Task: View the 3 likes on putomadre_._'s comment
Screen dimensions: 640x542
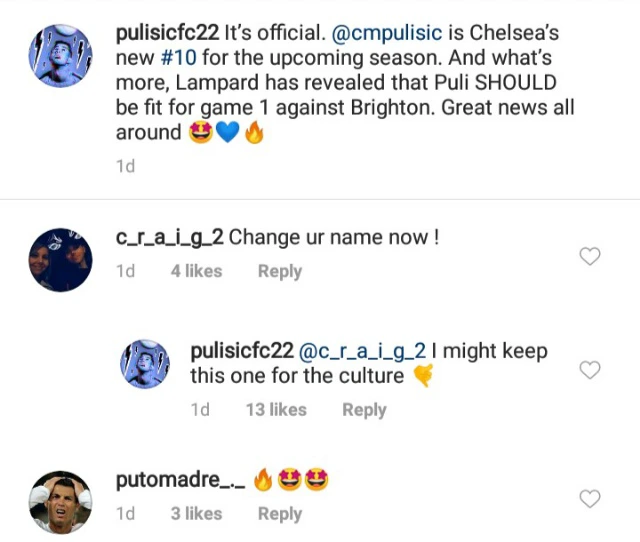Action: [x=196, y=513]
